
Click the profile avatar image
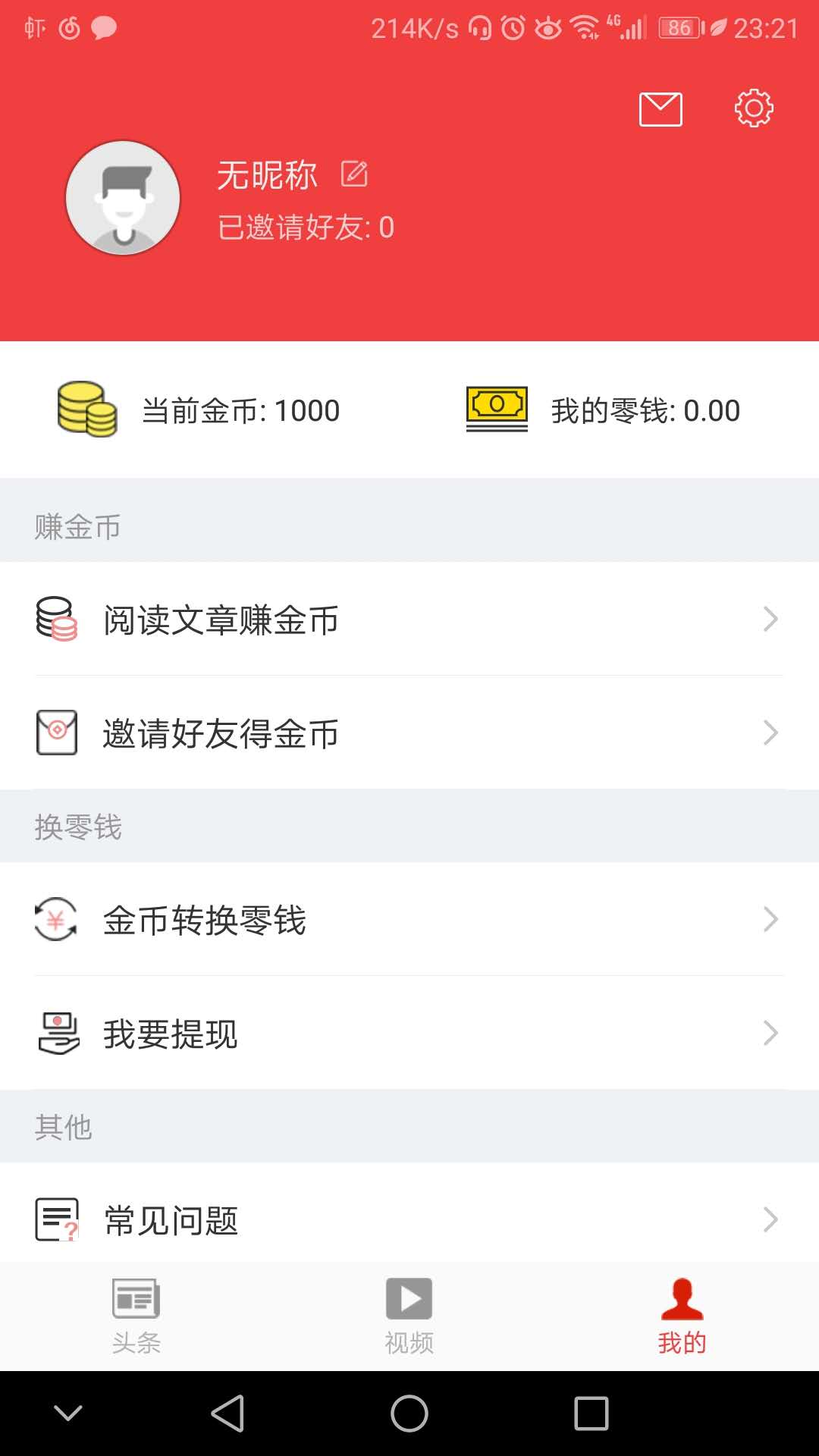coord(123,197)
